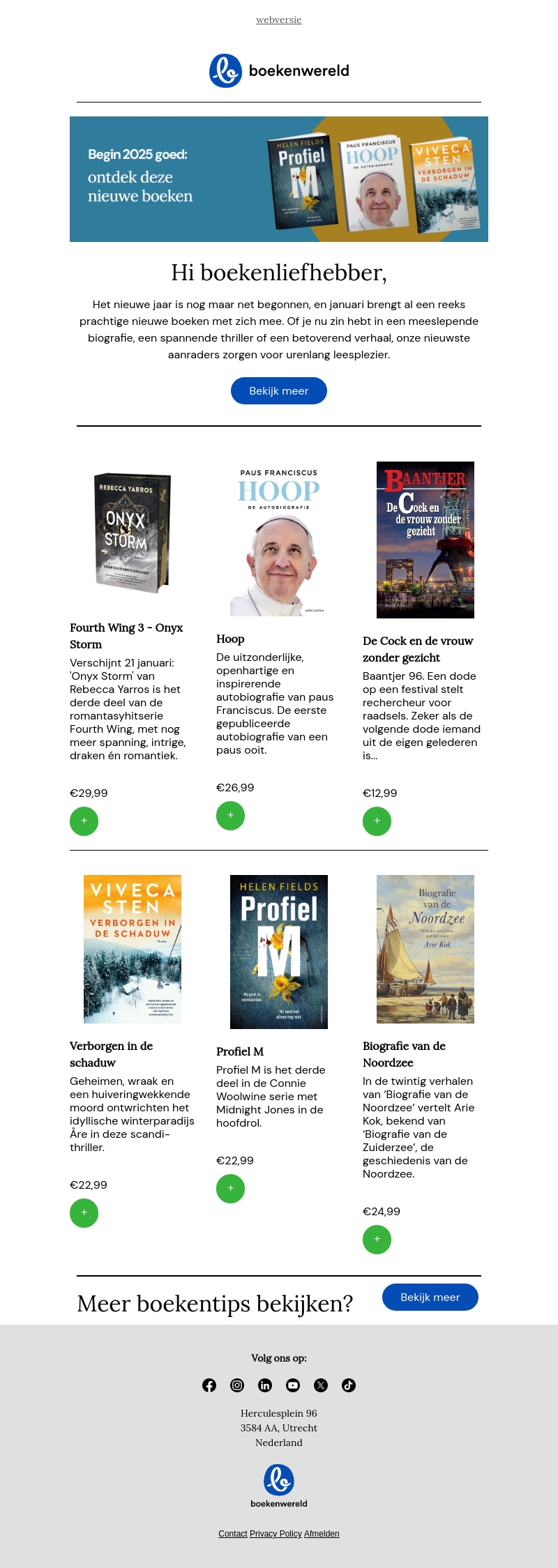Add Profiel M with plus button
The width and height of the screenshot is (558, 1568).
(x=230, y=1188)
